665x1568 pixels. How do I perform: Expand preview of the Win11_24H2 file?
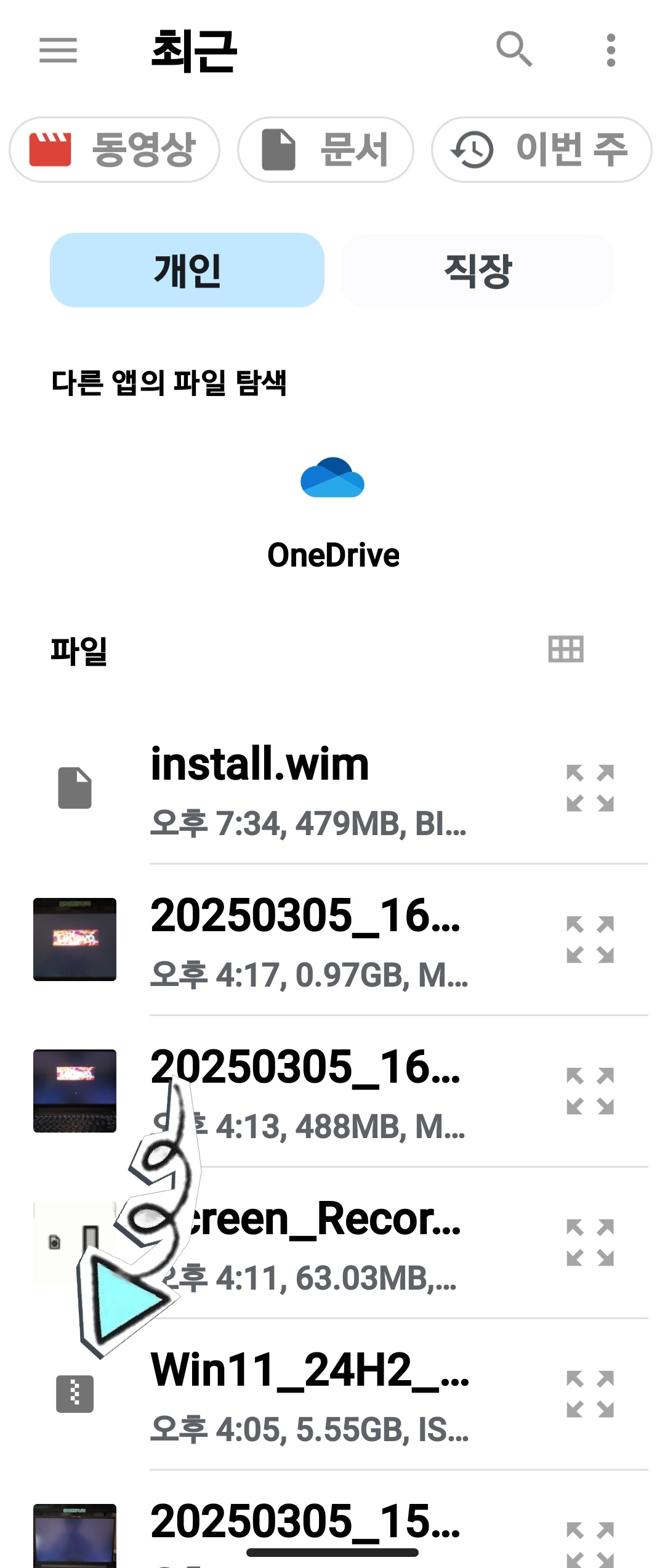590,1394
